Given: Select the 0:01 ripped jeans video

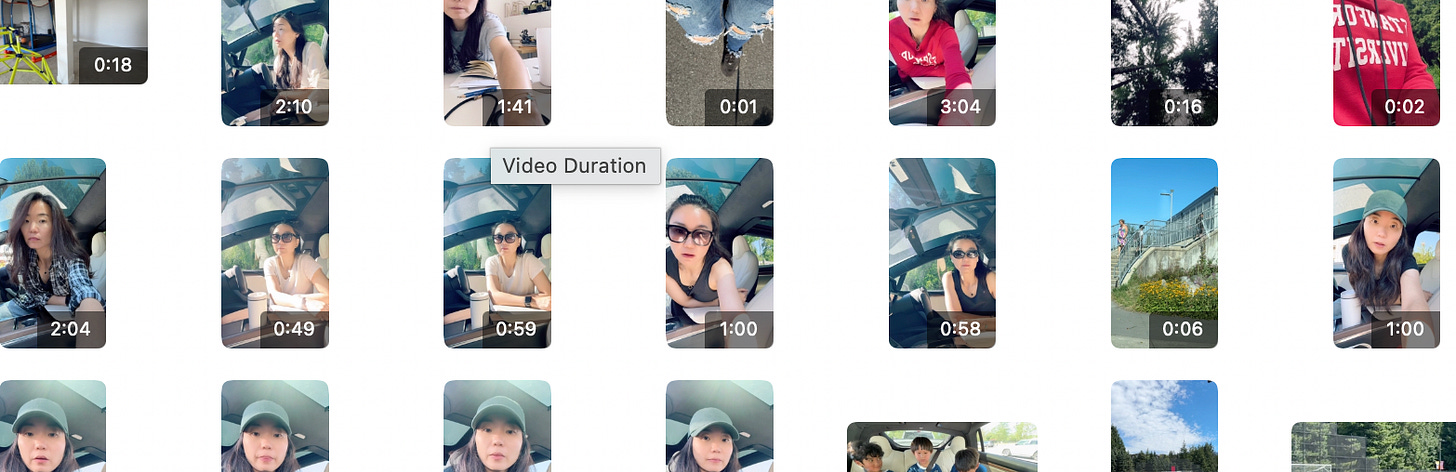Looking at the screenshot, I should click(719, 60).
